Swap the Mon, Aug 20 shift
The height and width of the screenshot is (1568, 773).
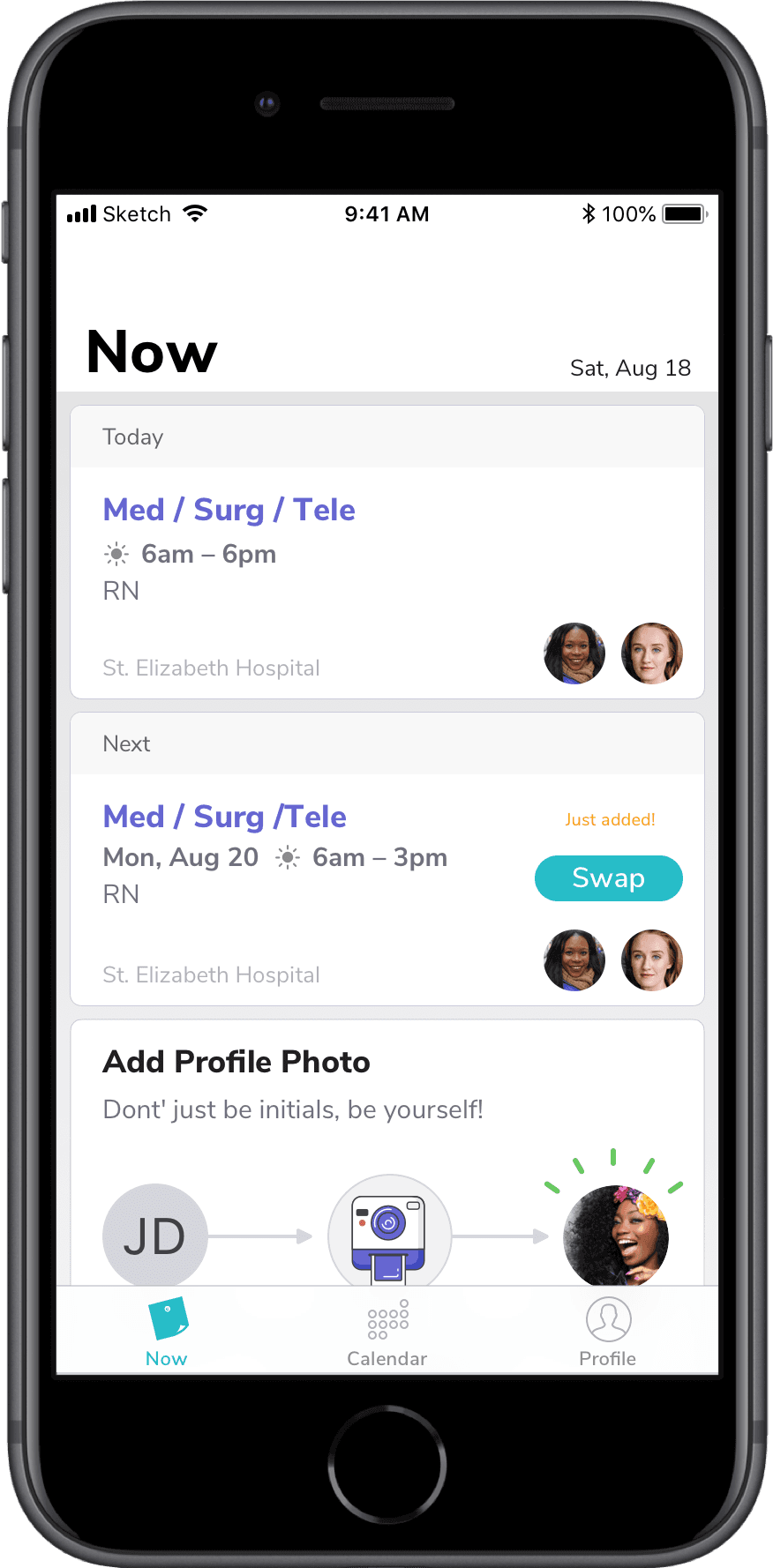click(x=608, y=878)
